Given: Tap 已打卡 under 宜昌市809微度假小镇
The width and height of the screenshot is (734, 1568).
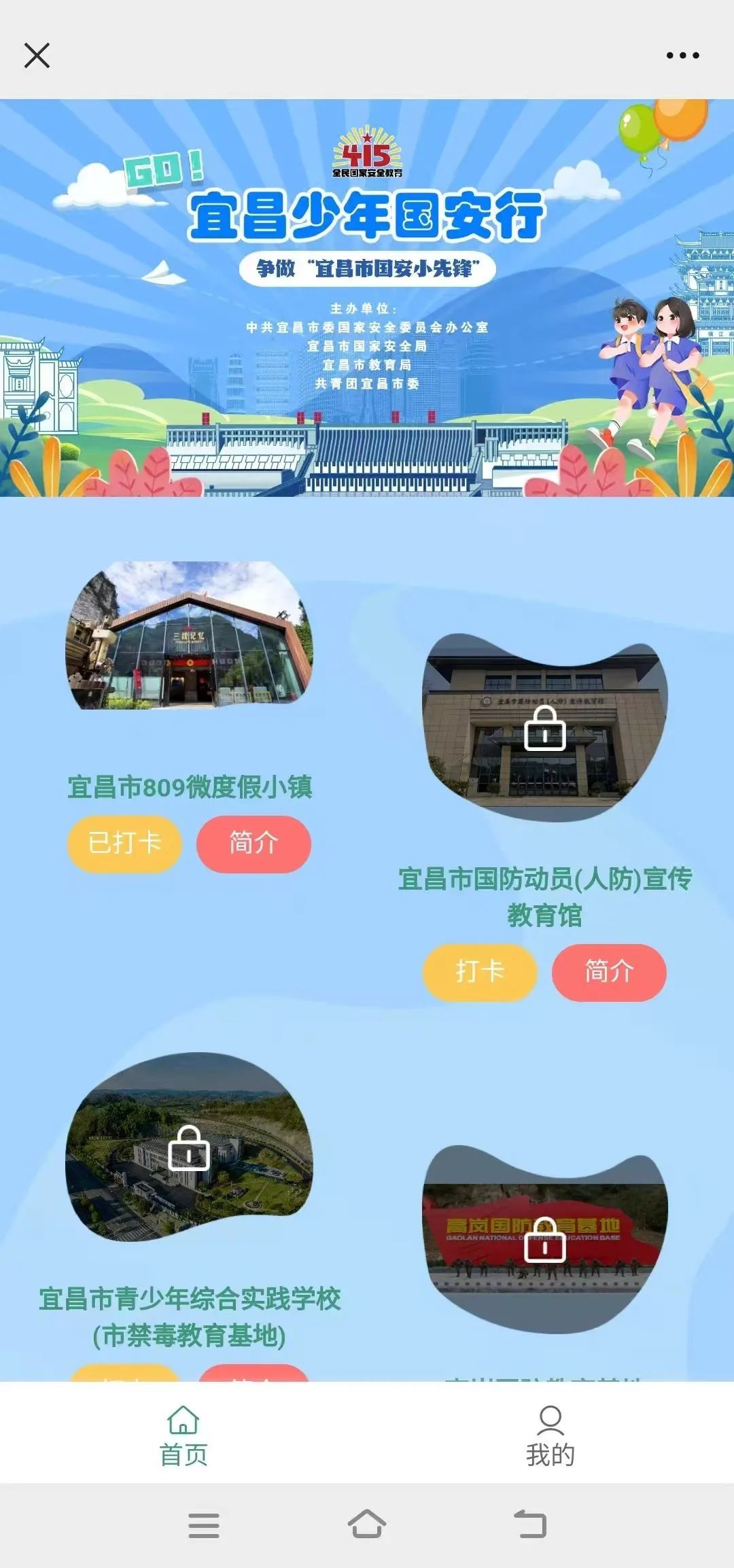Looking at the screenshot, I should [124, 843].
